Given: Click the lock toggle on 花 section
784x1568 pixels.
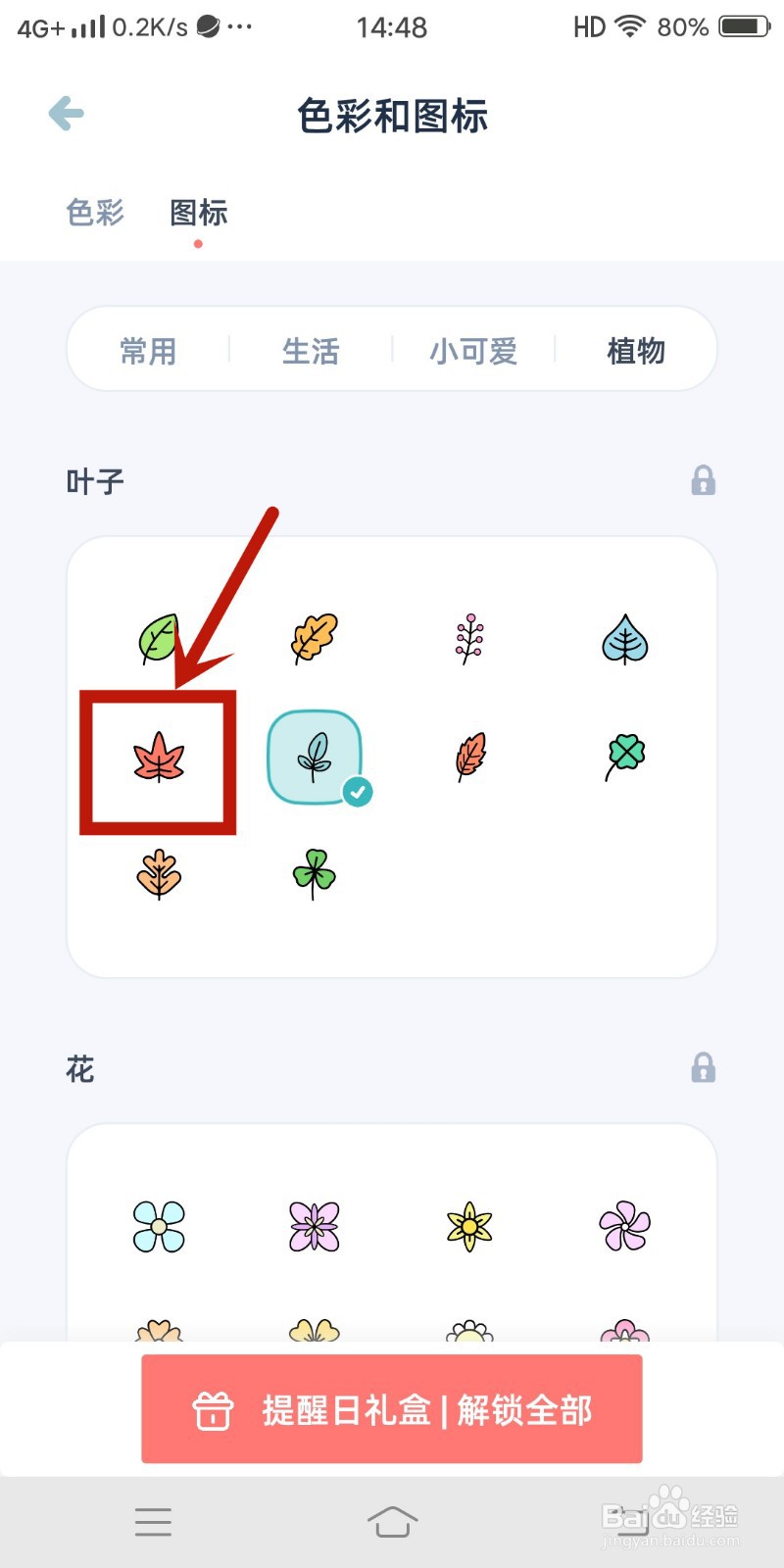Looking at the screenshot, I should coord(702,1068).
